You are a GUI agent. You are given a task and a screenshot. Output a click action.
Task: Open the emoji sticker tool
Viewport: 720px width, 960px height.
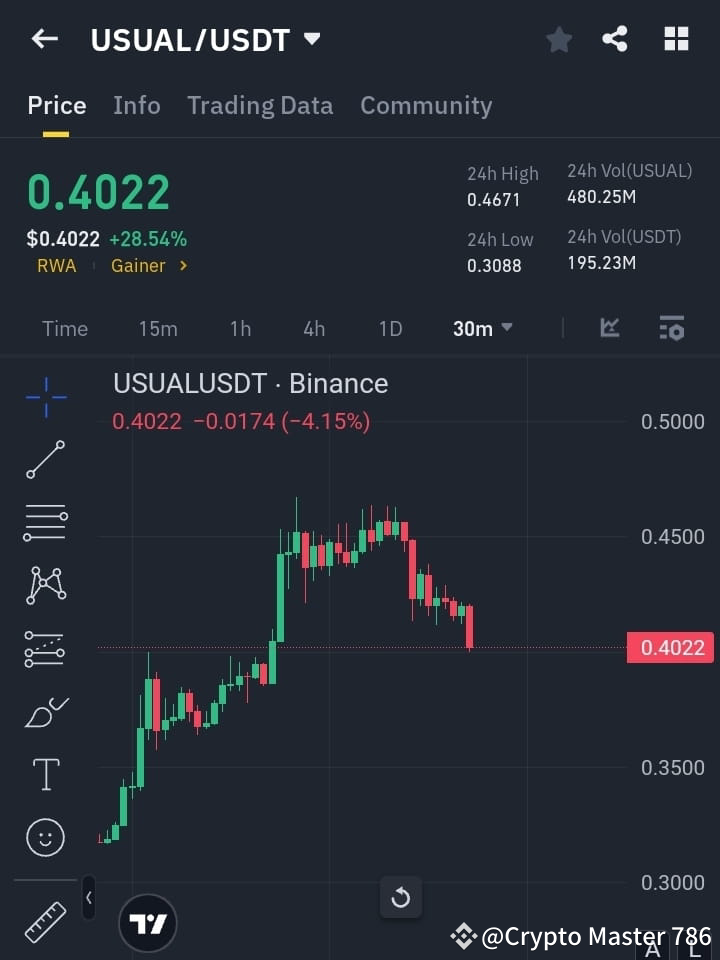pos(45,837)
